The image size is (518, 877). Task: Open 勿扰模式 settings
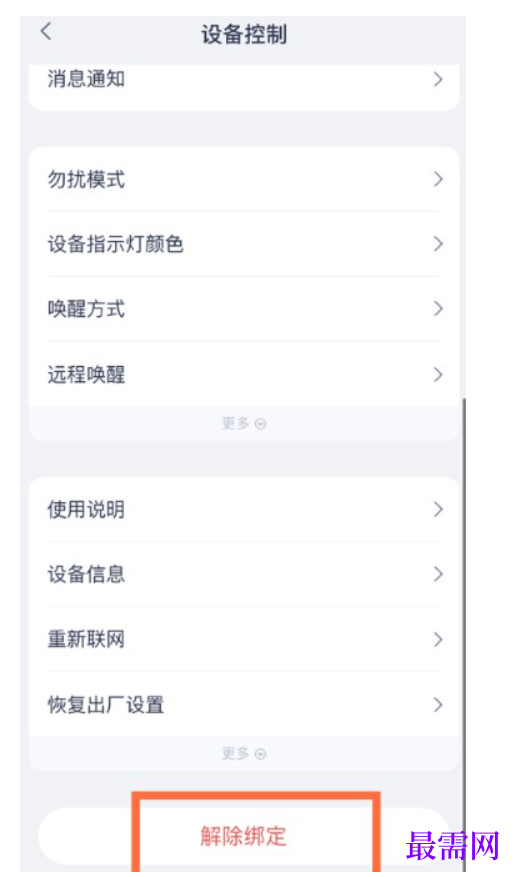(244, 180)
